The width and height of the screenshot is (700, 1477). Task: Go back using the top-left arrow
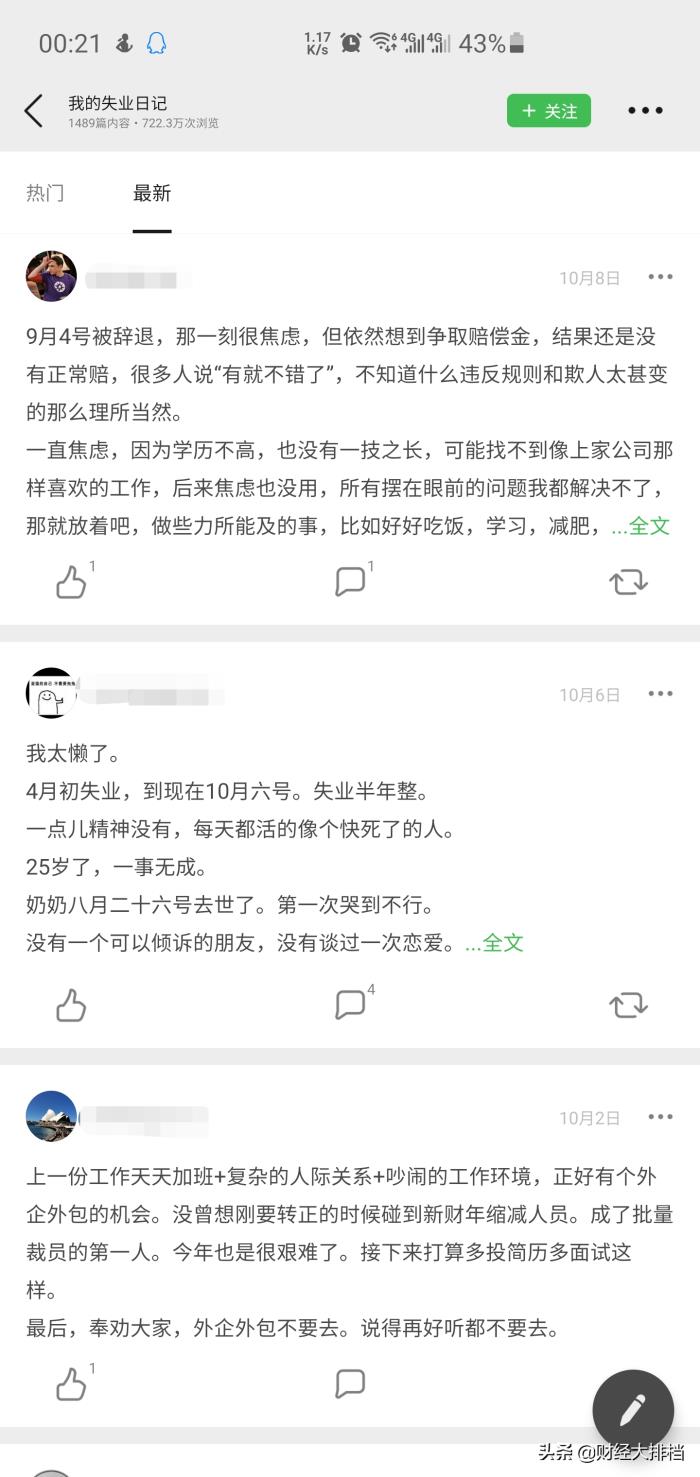click(x=34, y=111)
